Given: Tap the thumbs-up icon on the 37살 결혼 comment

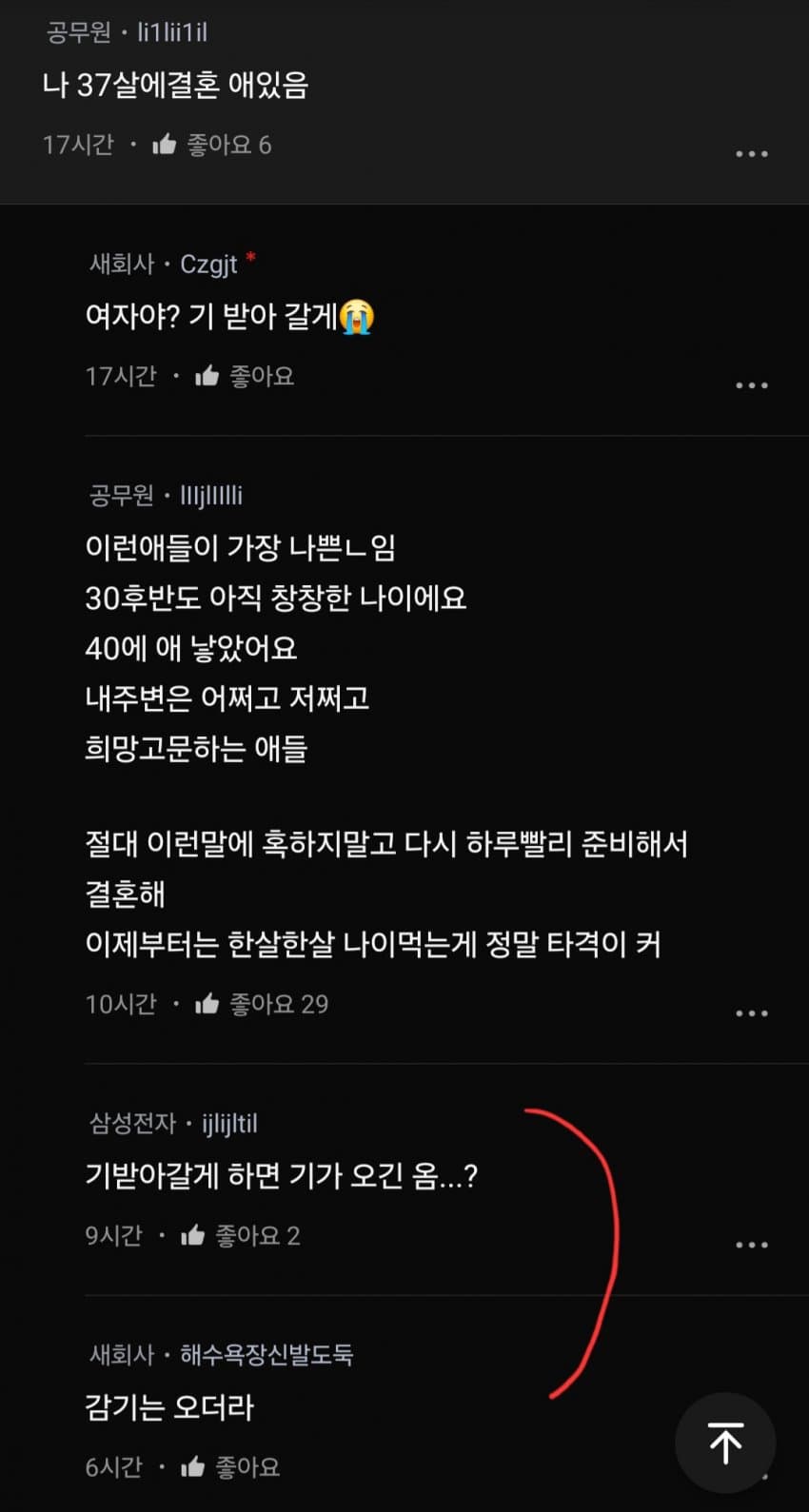Looking at the screenshot, I should click(x=167, y=144).
